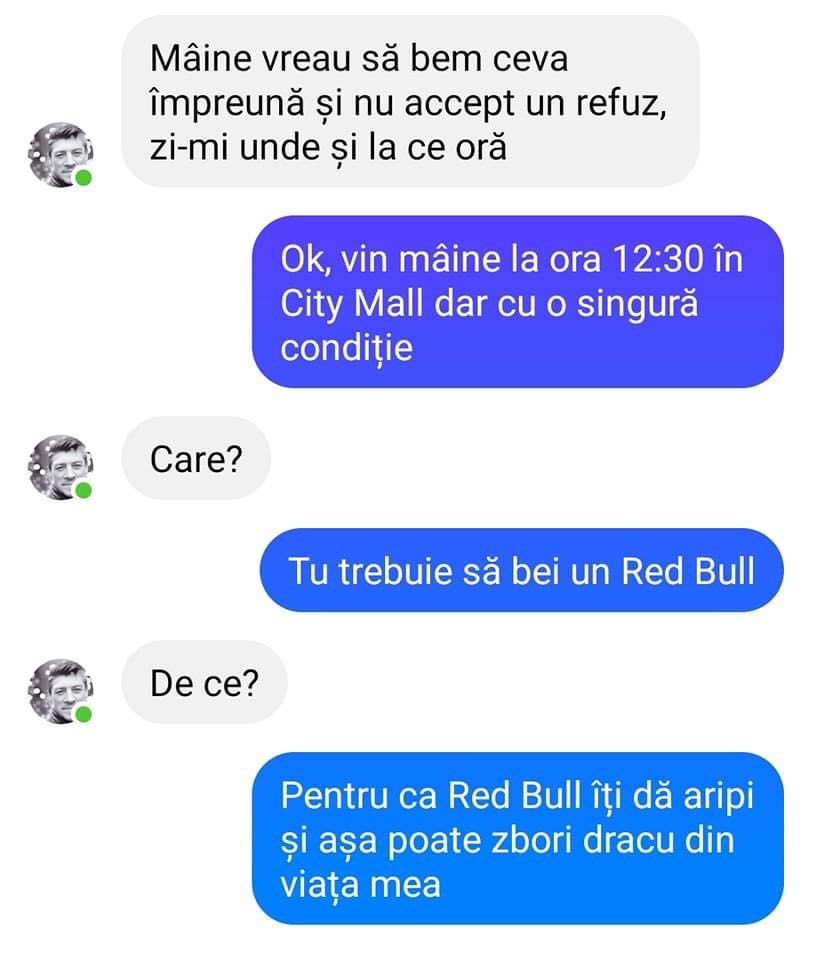Open sender's avatar beside 'Care?' message
The height and width of the screenshot is (960, 840).
coord(60,467)
